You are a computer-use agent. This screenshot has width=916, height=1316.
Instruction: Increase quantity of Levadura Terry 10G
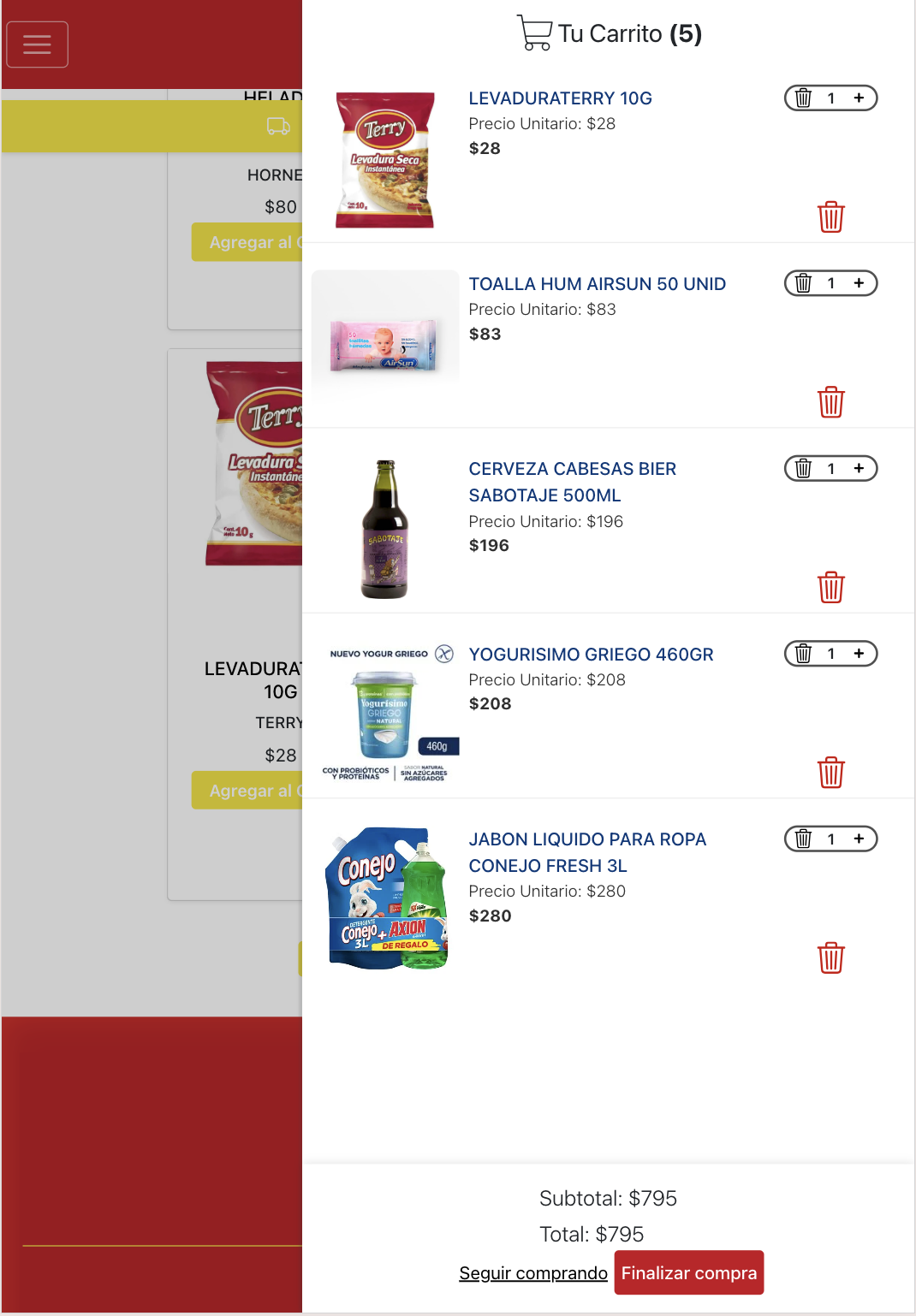(x=859, y=98)
